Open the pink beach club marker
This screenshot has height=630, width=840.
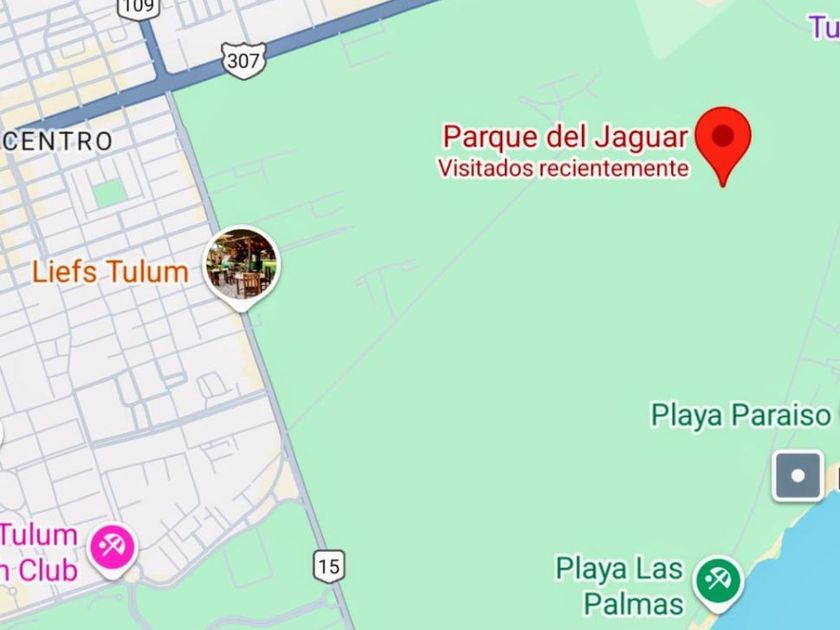click(x=111, y=548)
